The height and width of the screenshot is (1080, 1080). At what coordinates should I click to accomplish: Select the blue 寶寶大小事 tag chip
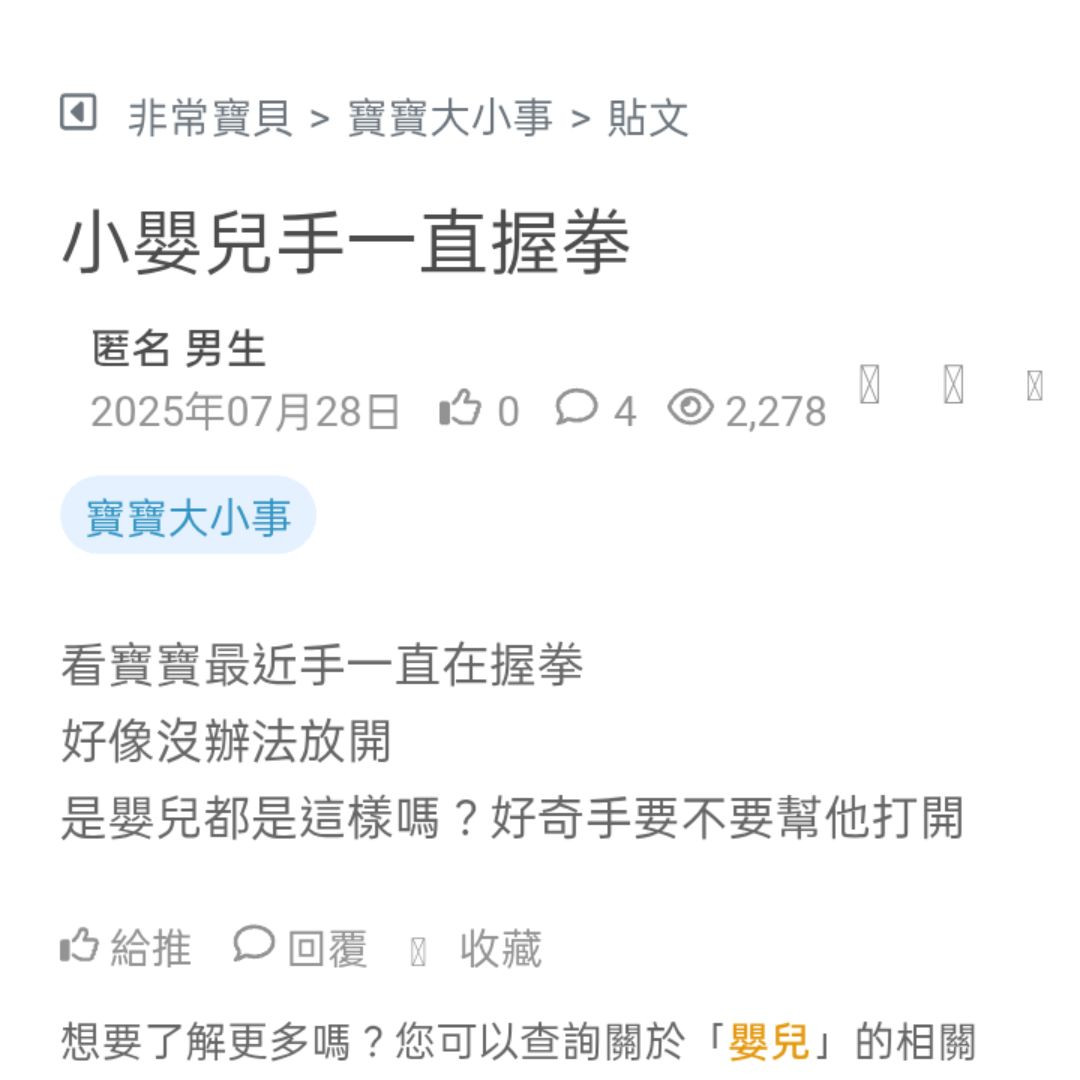[188, 516]
